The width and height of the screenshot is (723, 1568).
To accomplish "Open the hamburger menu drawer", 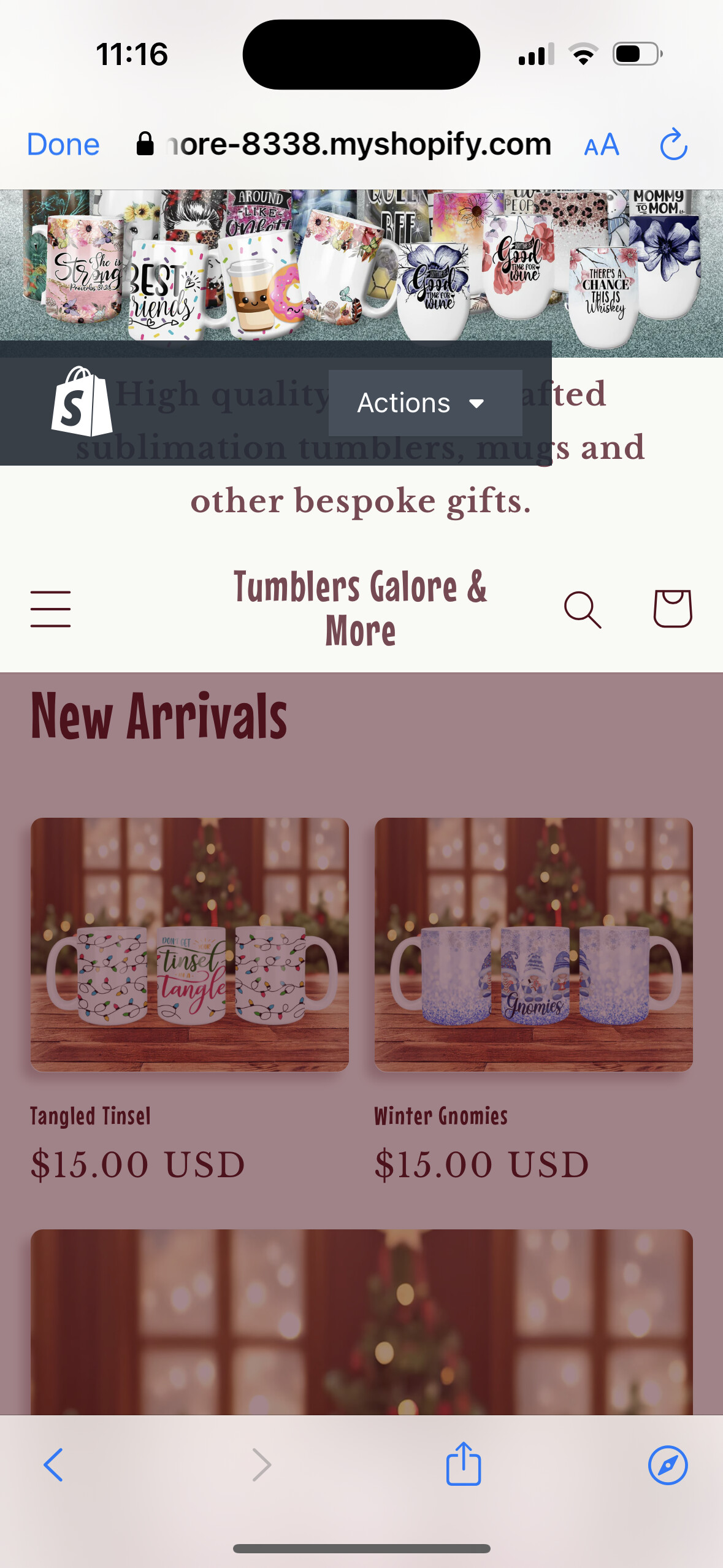I will click(51, 609).
